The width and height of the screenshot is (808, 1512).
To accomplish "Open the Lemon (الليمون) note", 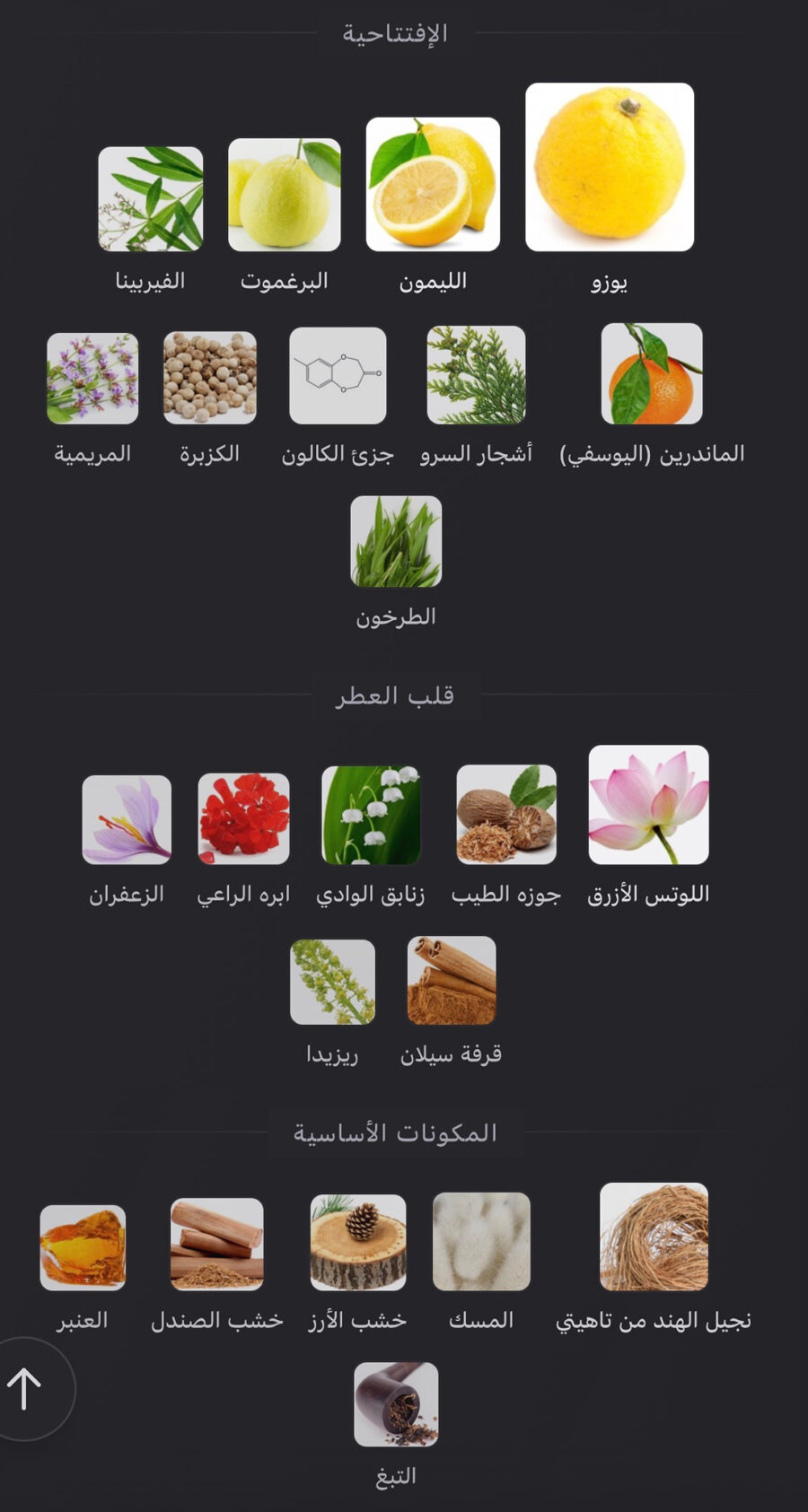I will tap(433, 185).
